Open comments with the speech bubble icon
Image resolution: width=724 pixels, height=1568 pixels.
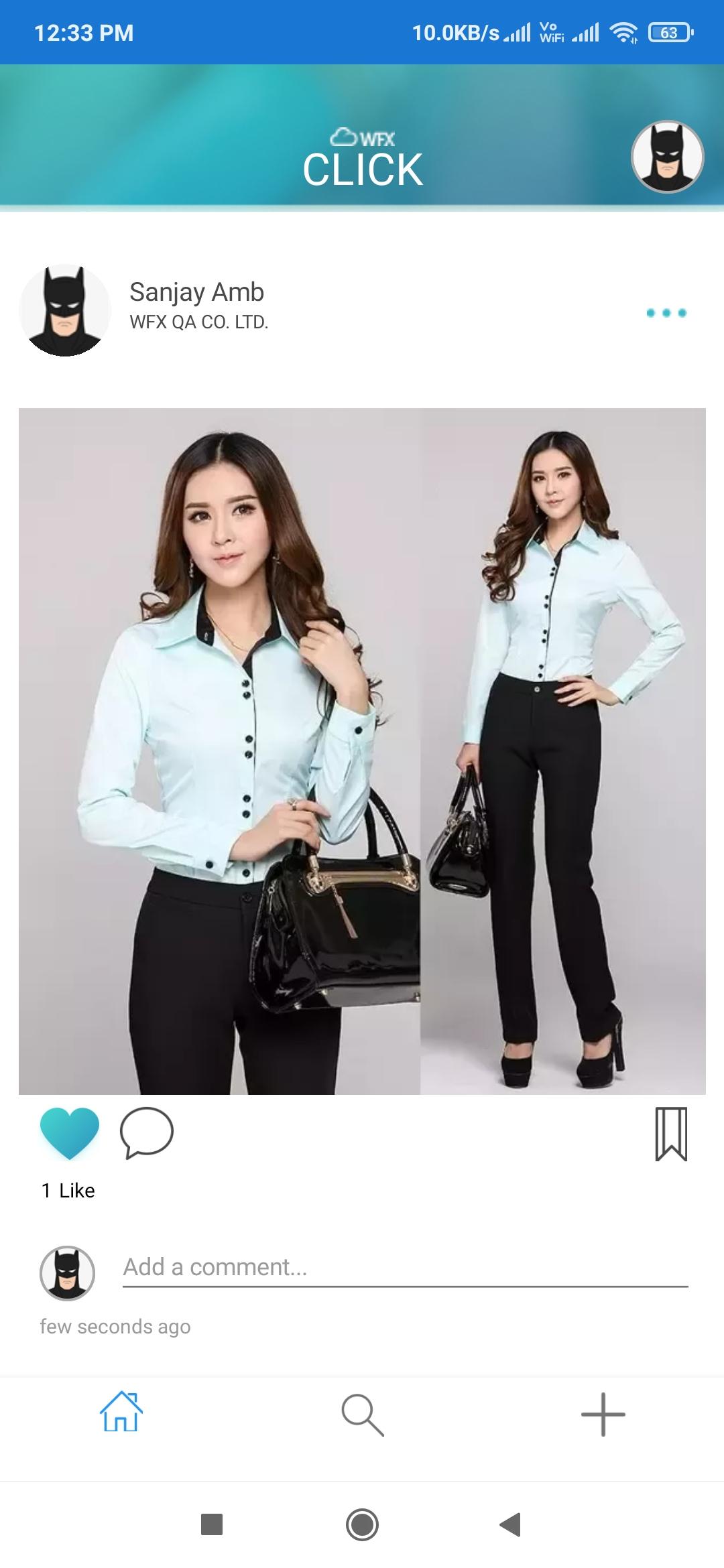click(147, 1133)
